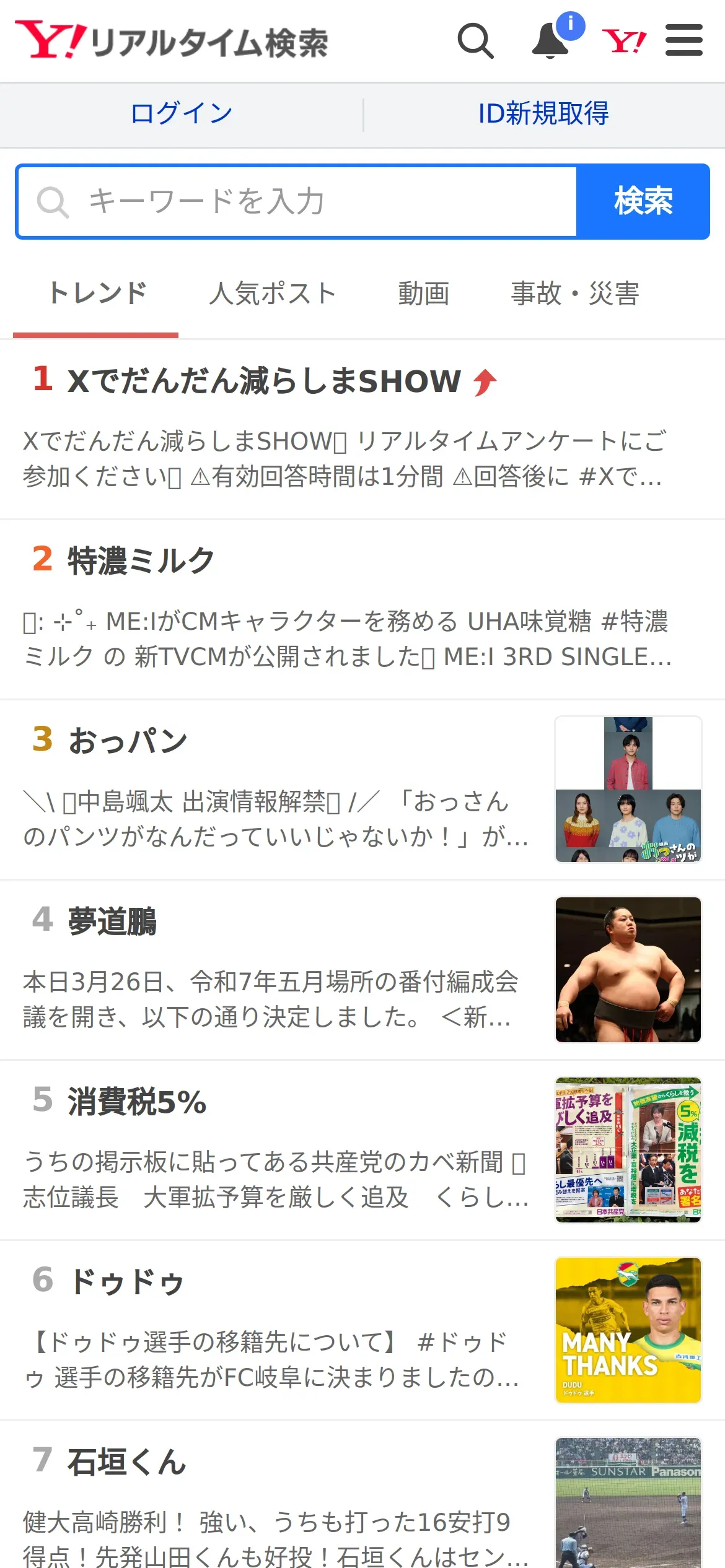
Task: Tap the ログイン link
Action: pyautogui.click(x=181, y=114)
